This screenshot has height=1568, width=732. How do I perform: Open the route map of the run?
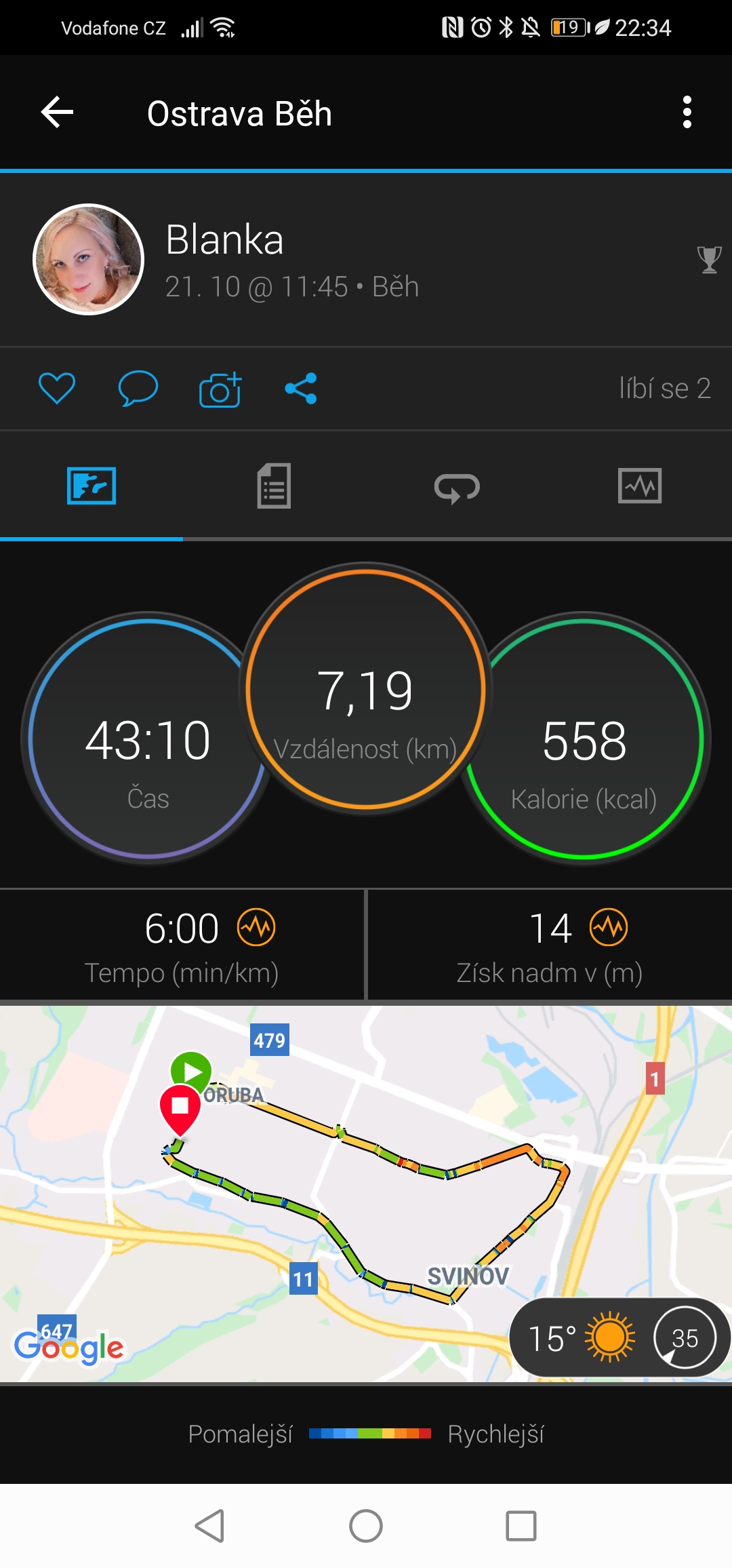click(366, 1193)
